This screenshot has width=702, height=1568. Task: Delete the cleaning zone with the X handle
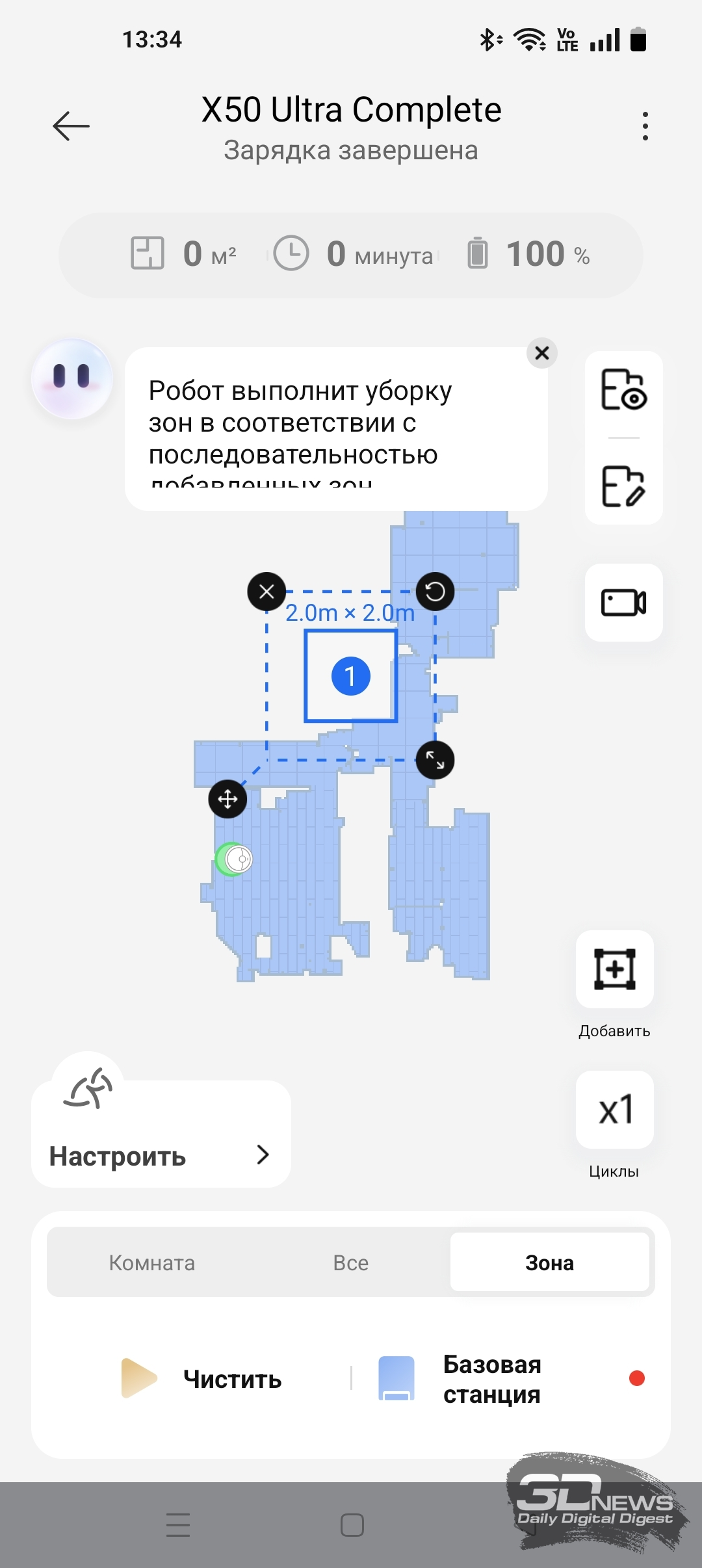coord(266,592)
